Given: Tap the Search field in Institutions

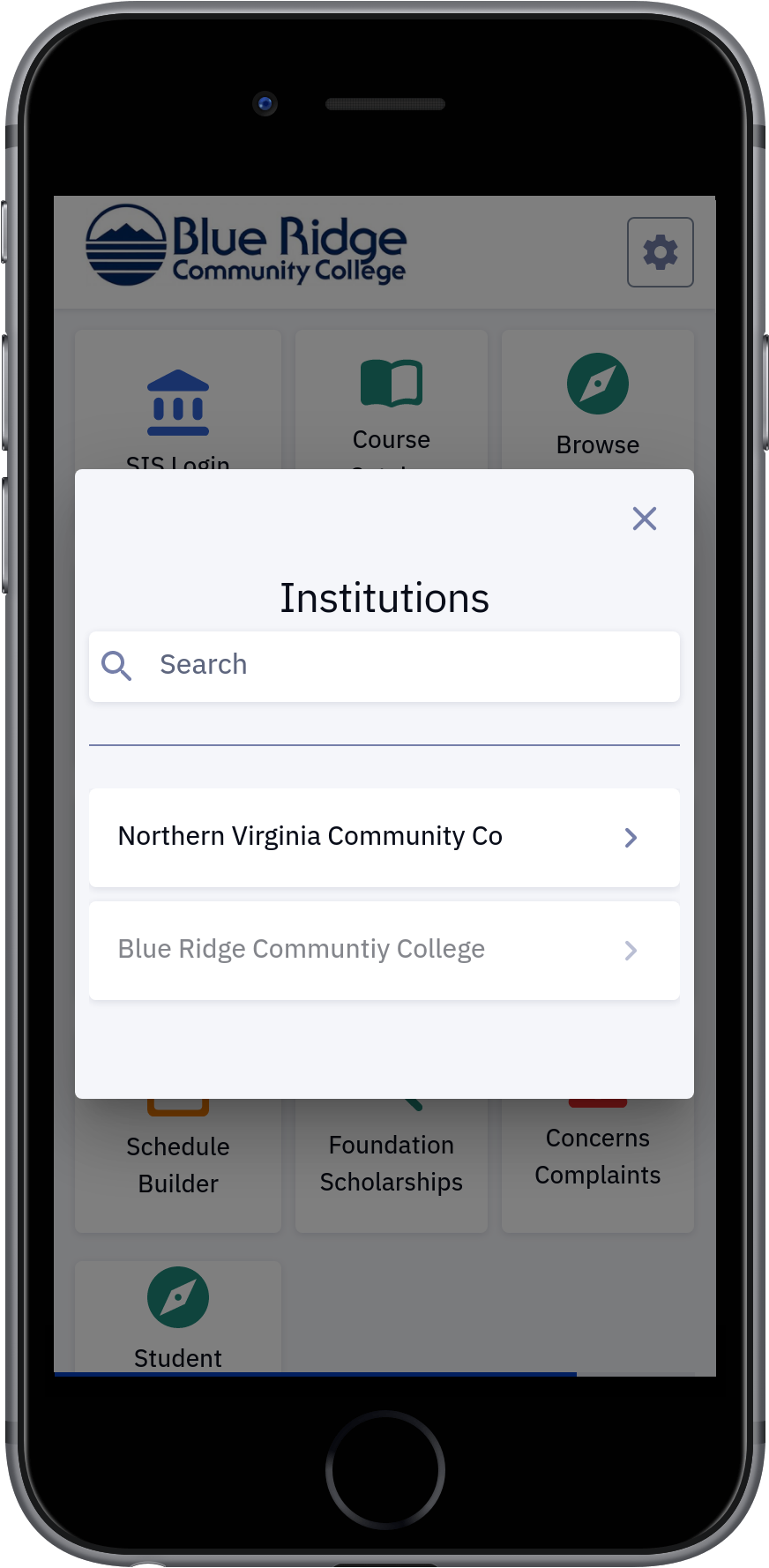Looking at the screenshot, I should pos(384,666).
